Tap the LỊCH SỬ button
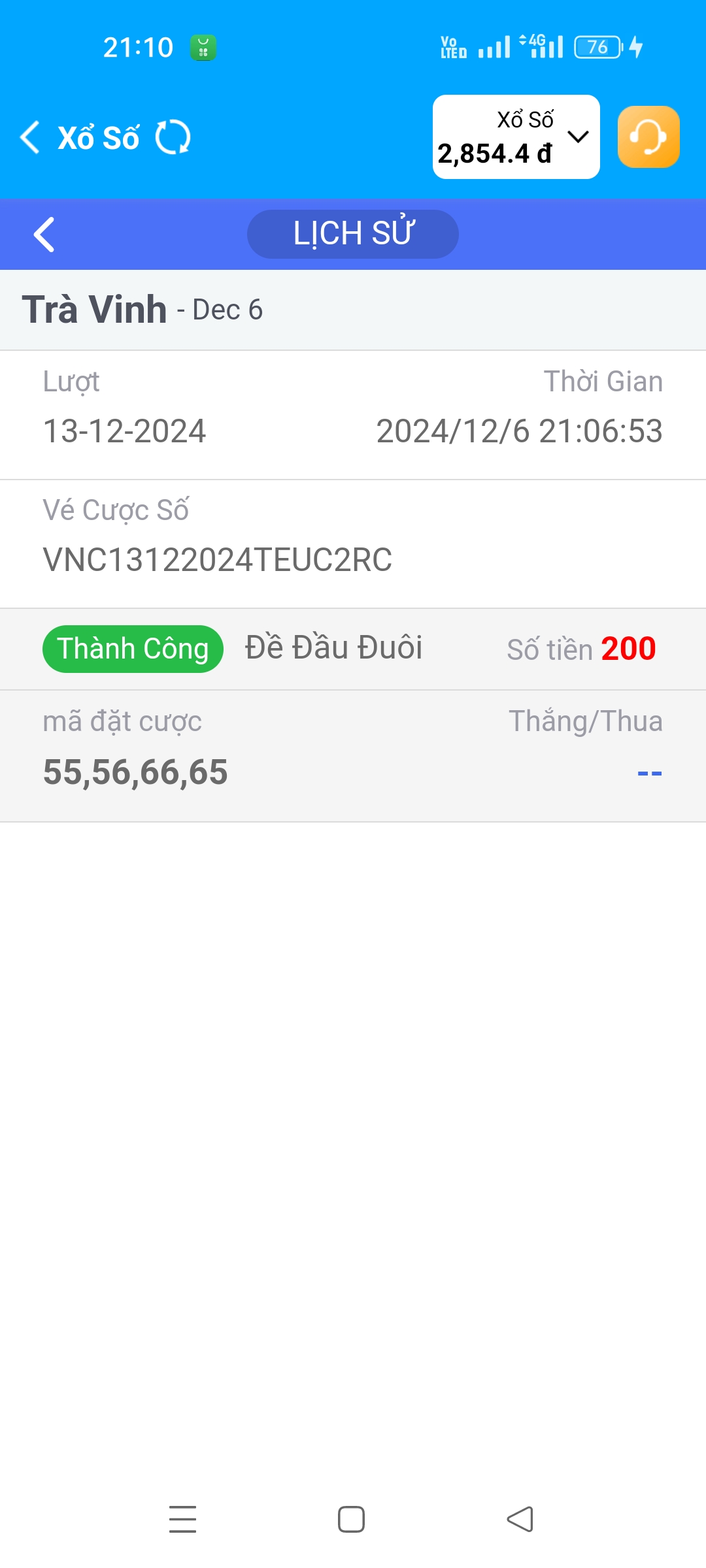 pos(353,234)
